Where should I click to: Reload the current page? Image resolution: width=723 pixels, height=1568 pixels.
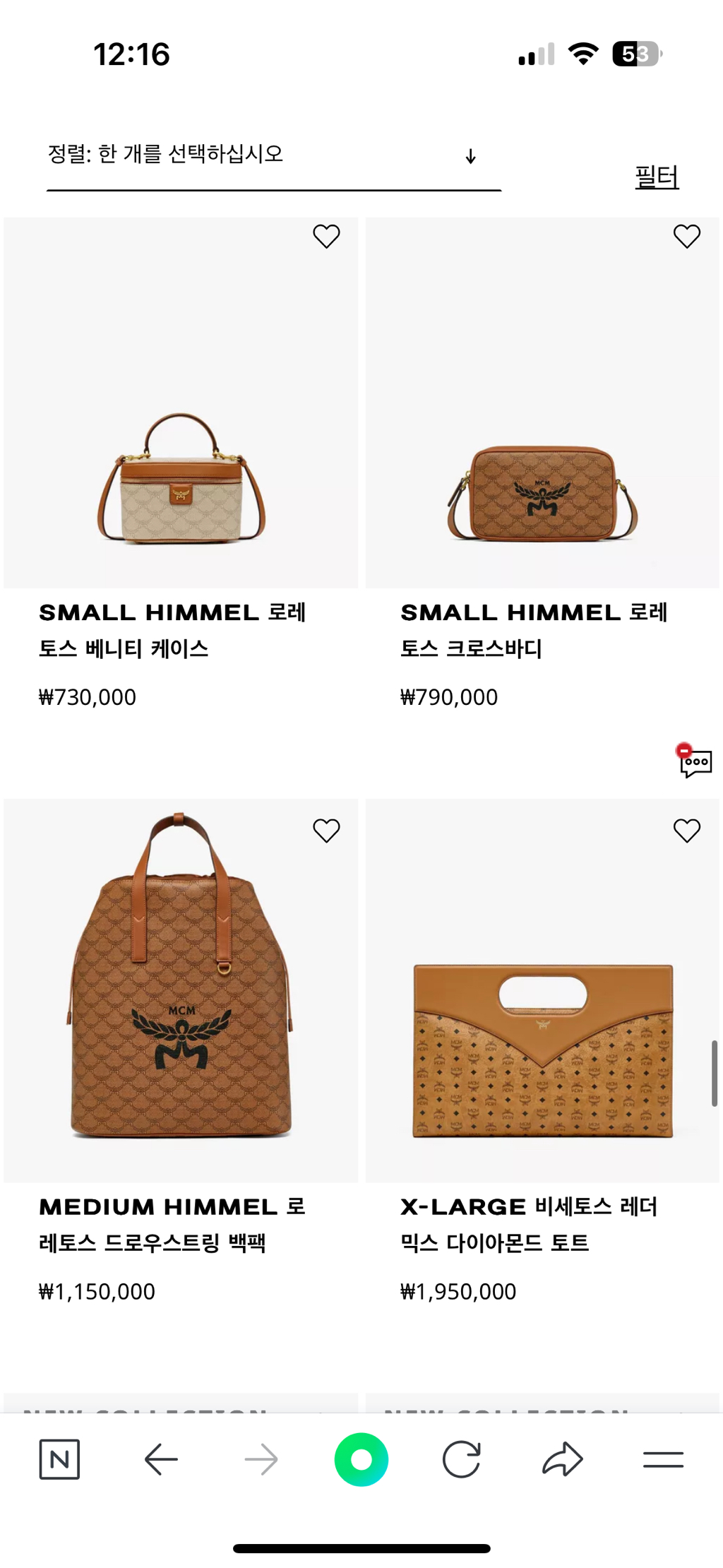[462, 1459]
